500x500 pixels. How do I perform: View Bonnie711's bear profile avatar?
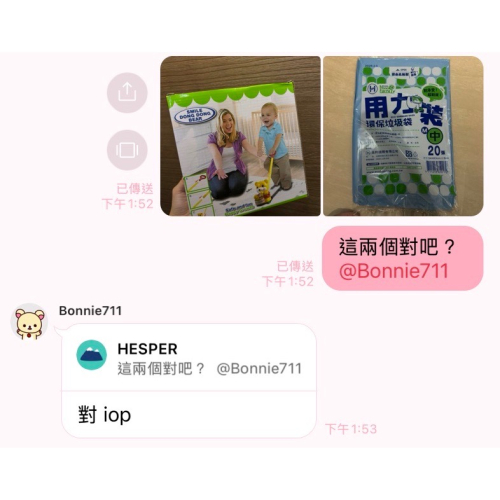[29, 322]
